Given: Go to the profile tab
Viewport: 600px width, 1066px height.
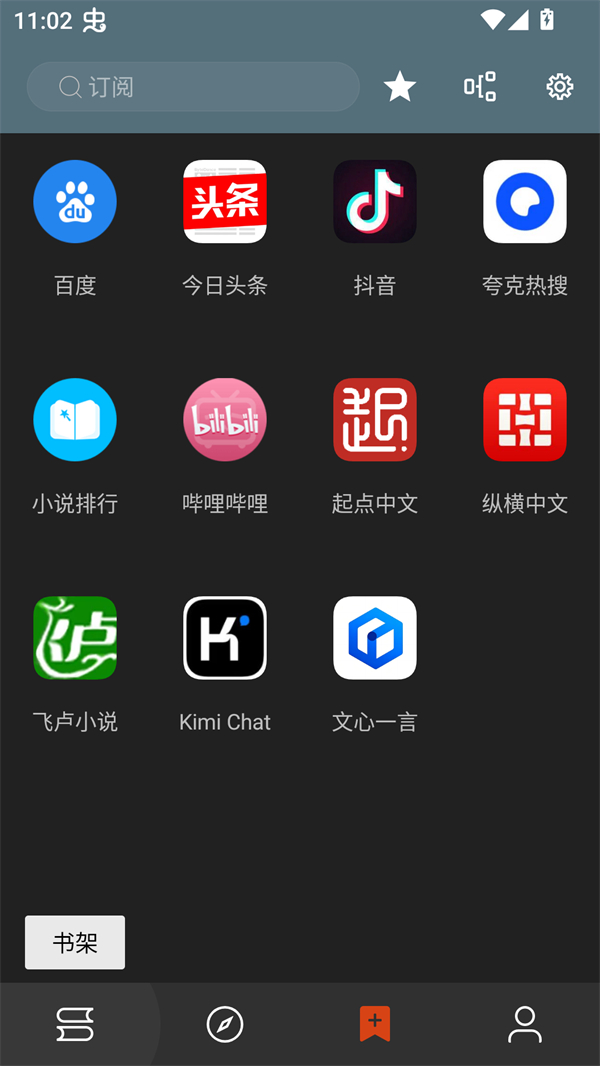Looking at the screenshot, I should click(525, 1024).
